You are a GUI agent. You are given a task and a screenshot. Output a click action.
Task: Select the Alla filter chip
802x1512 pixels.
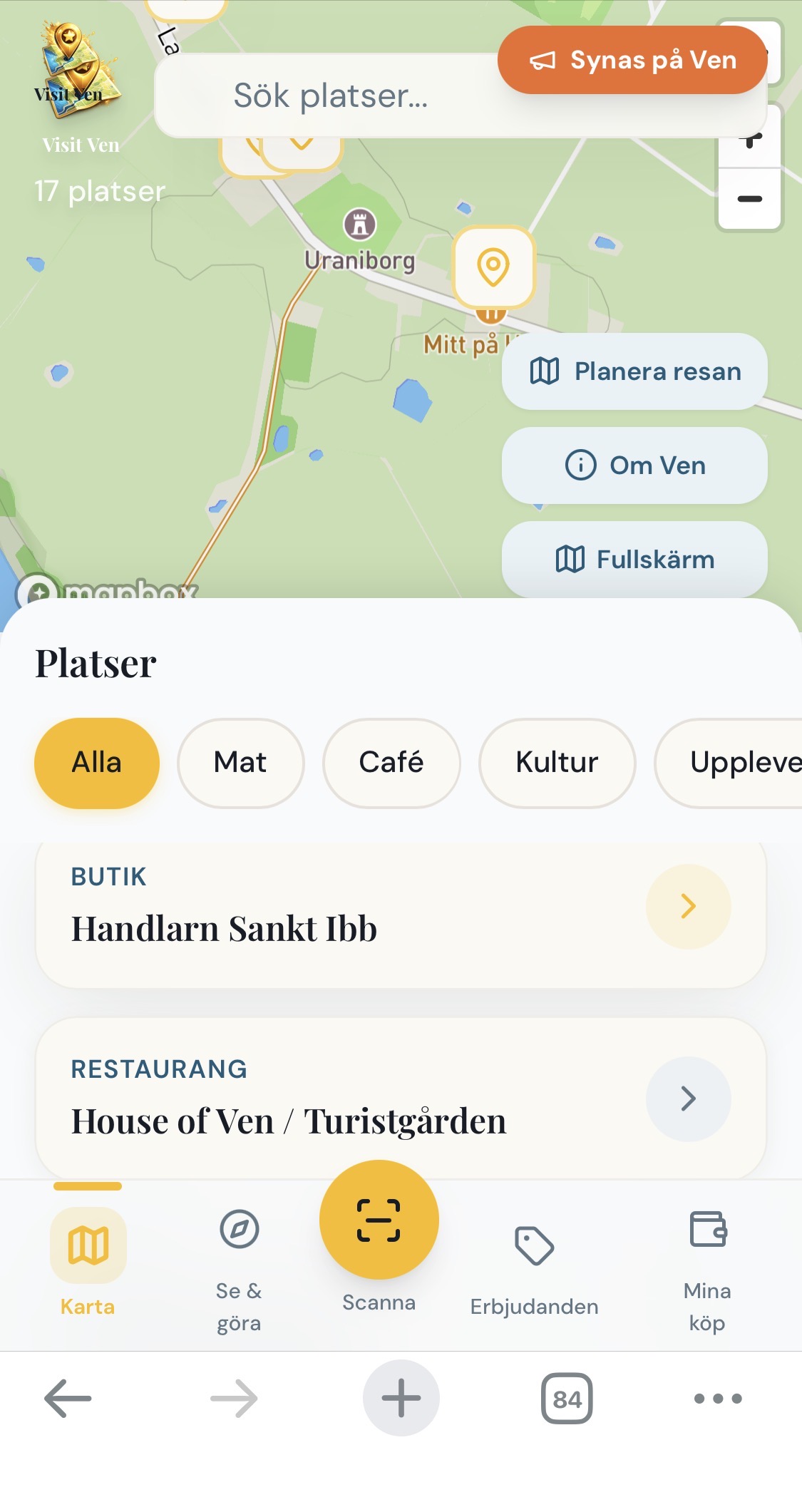pyautogui.click(x=97, y=763)
